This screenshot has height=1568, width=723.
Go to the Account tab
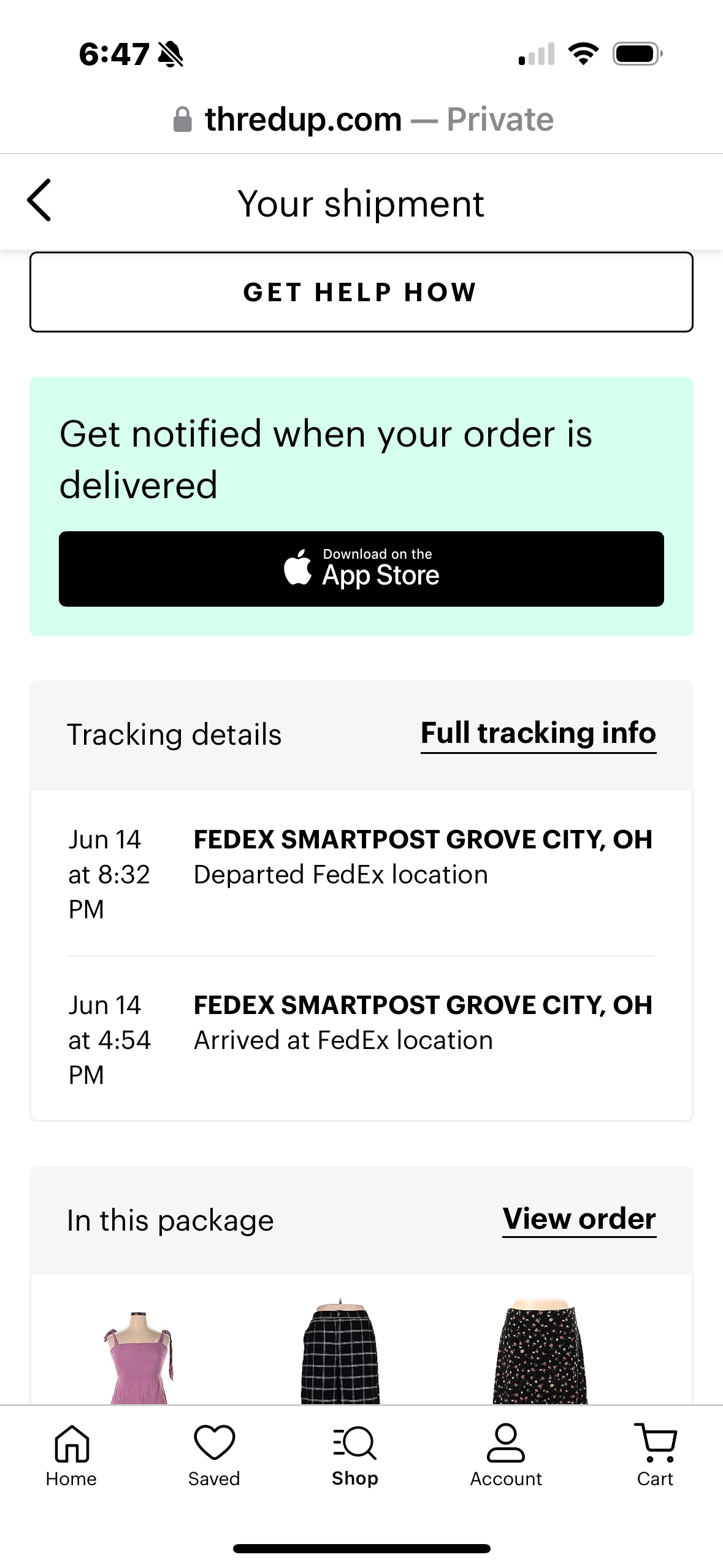point(506,1455)
